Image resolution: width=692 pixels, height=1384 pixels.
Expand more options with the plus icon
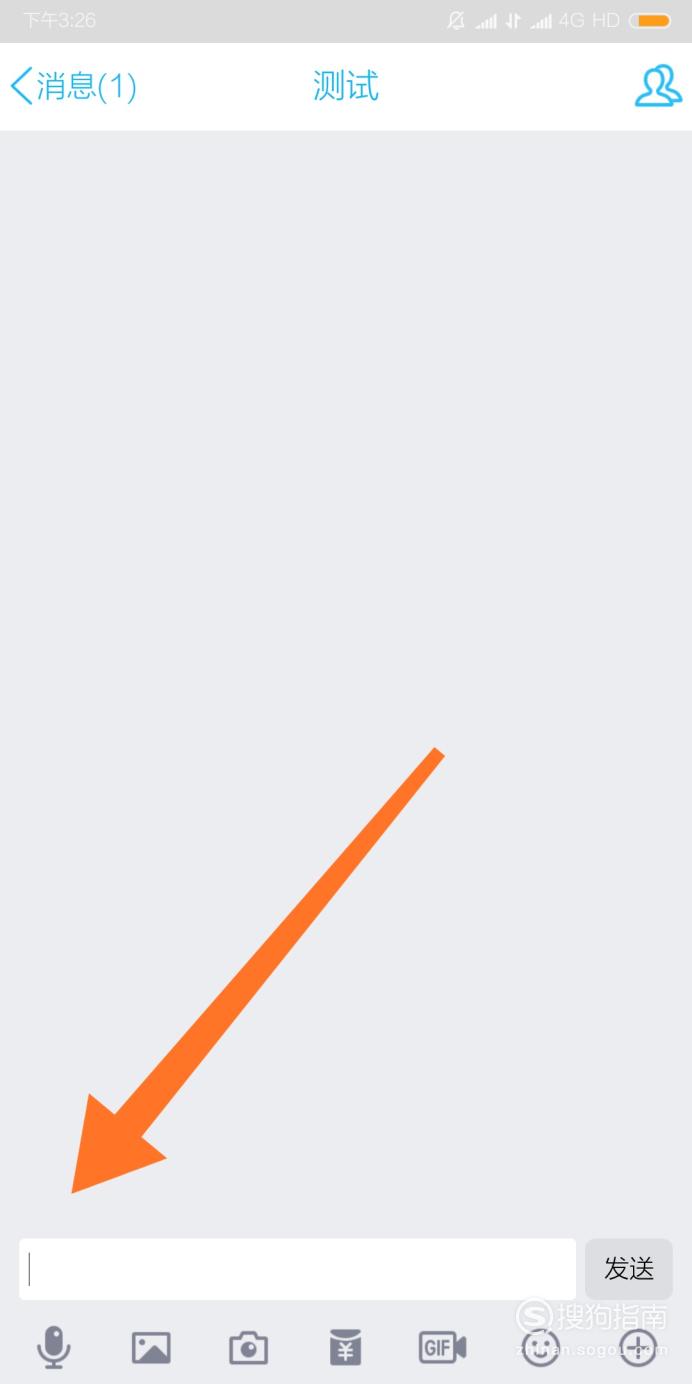[638, 1348]
